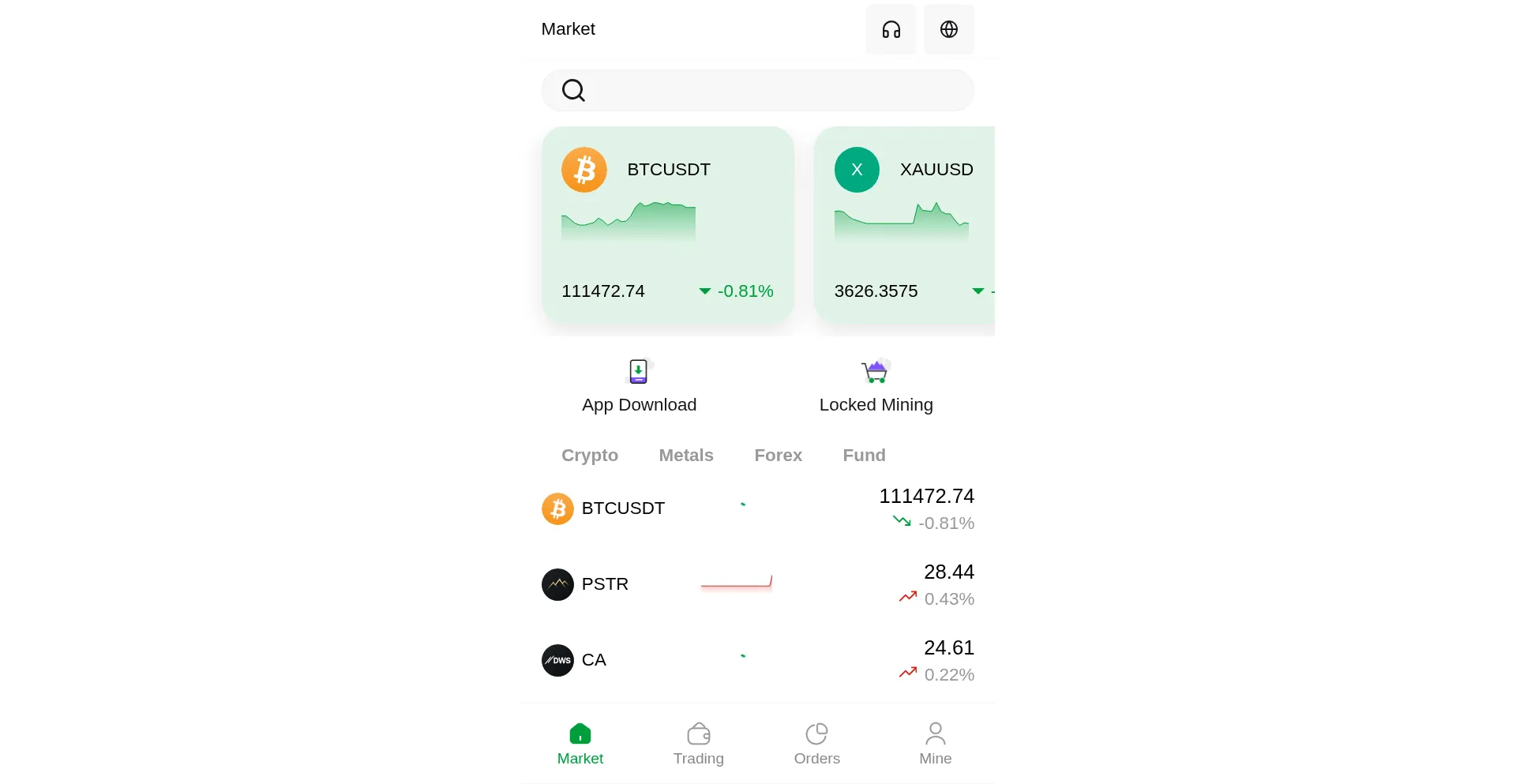
Task: Go to the Trading bottom tab
Action: click(x=698, y=744)
